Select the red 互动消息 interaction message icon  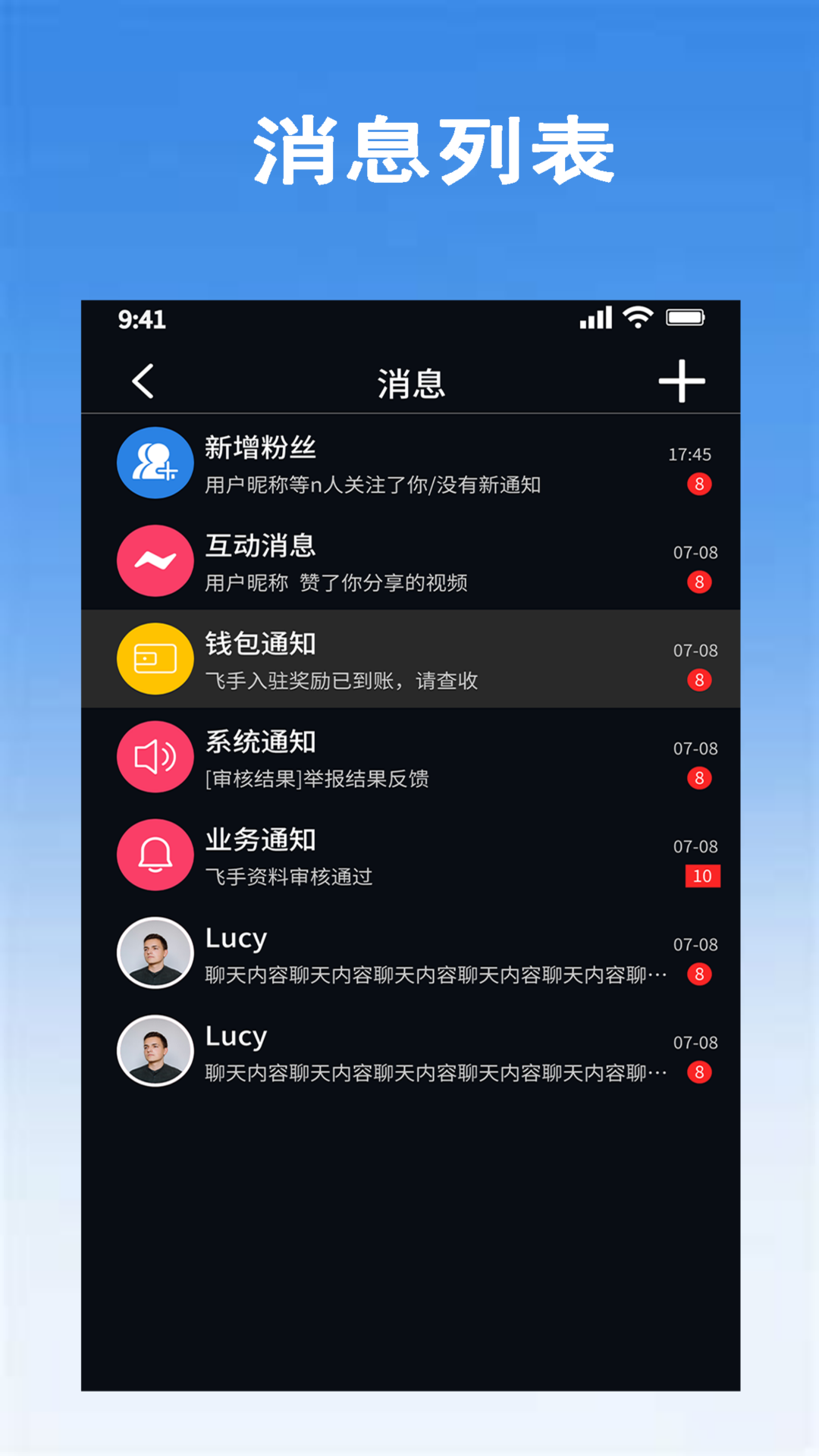tap(155, 561)
